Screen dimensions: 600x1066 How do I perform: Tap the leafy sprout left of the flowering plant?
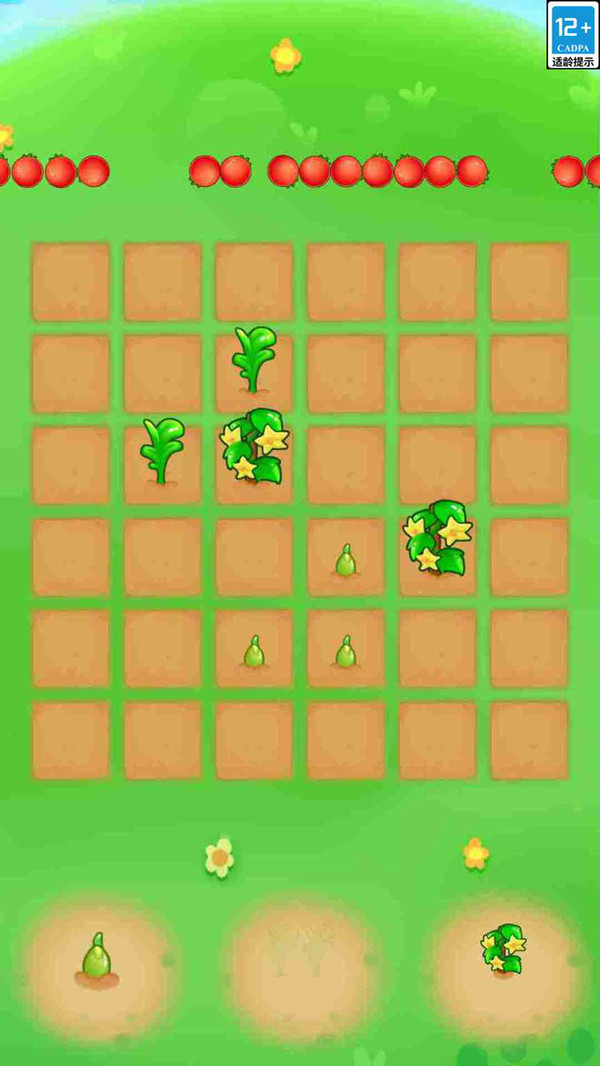[x=162, y=451]
